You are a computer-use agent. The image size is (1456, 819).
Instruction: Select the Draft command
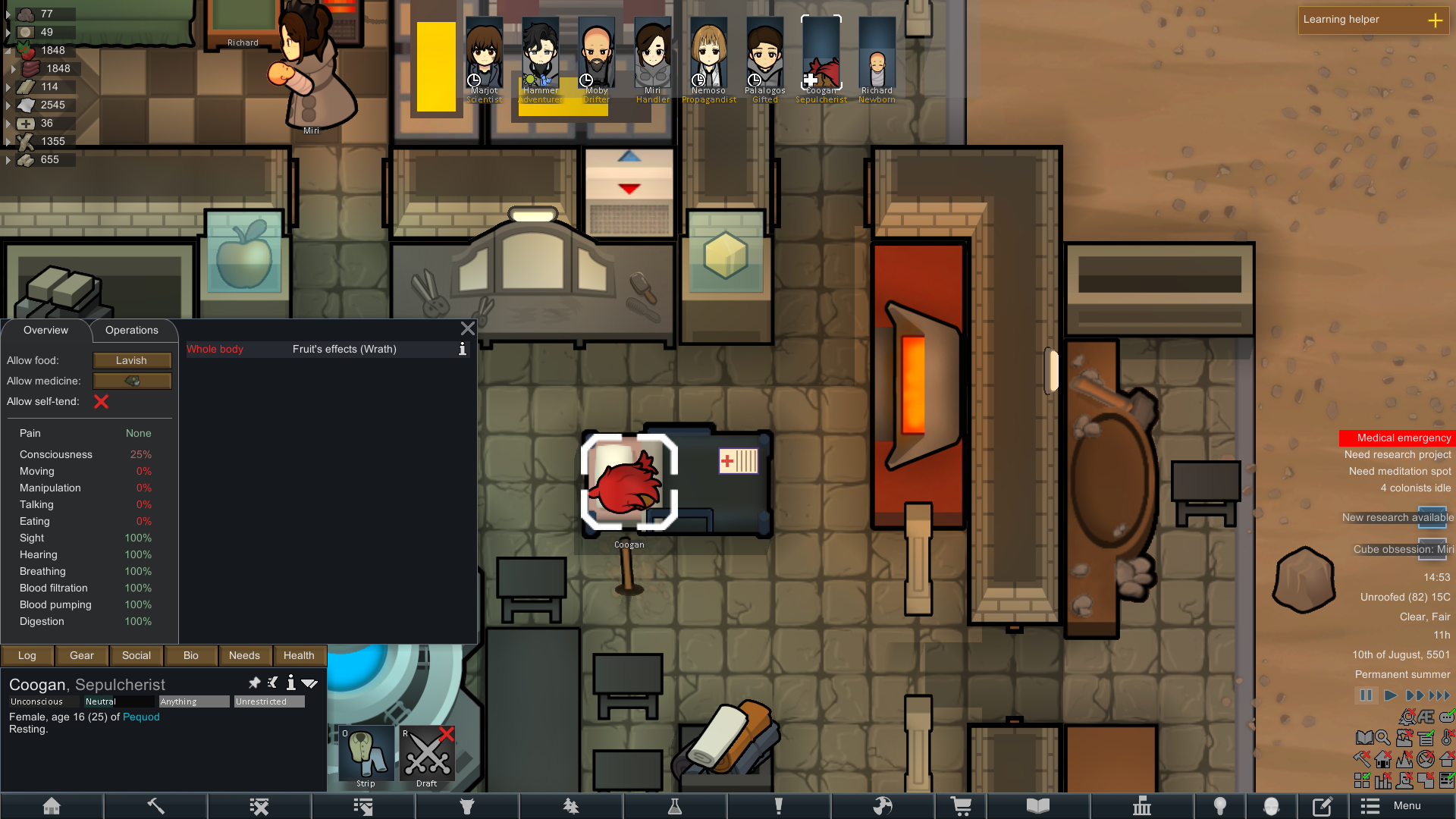click(427, 755)
